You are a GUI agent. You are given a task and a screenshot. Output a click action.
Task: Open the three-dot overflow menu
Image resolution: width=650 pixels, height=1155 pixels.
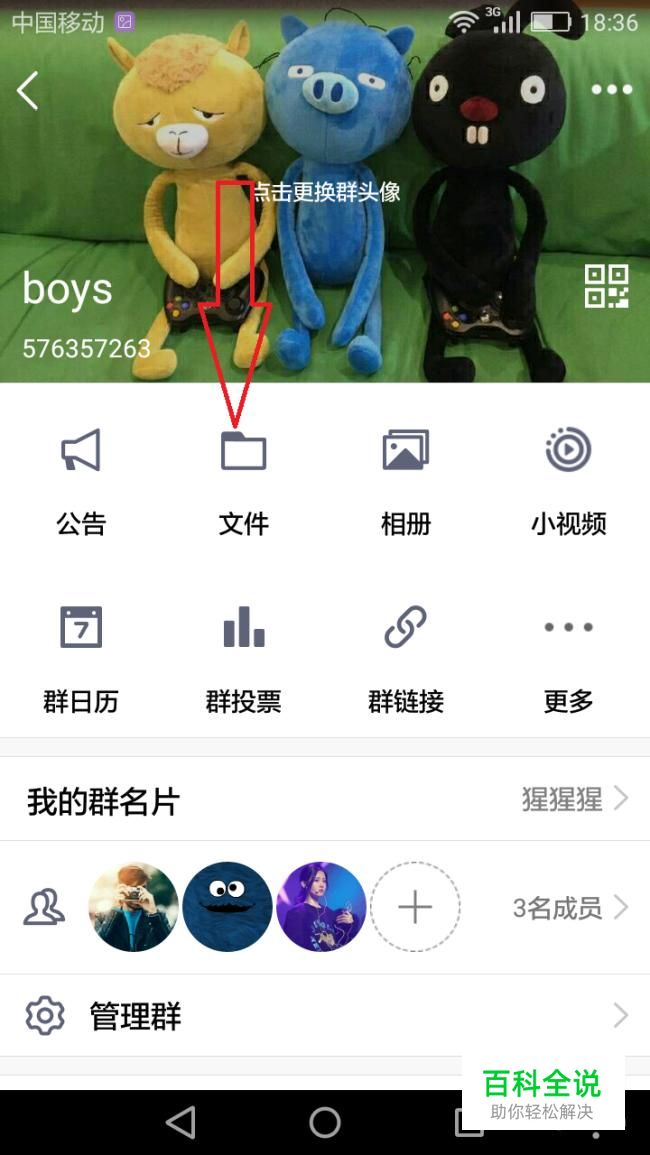coord(611,90)
